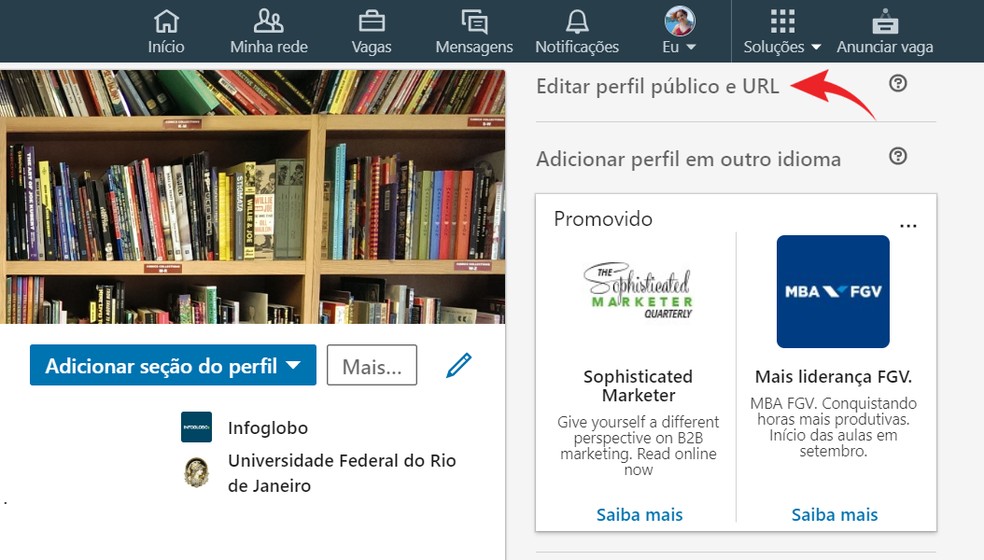The width and height of the screenshot is (984, 560).
Task: Tap Saiba mais under Sophisticated Marketer
Action: pos(639,515)
